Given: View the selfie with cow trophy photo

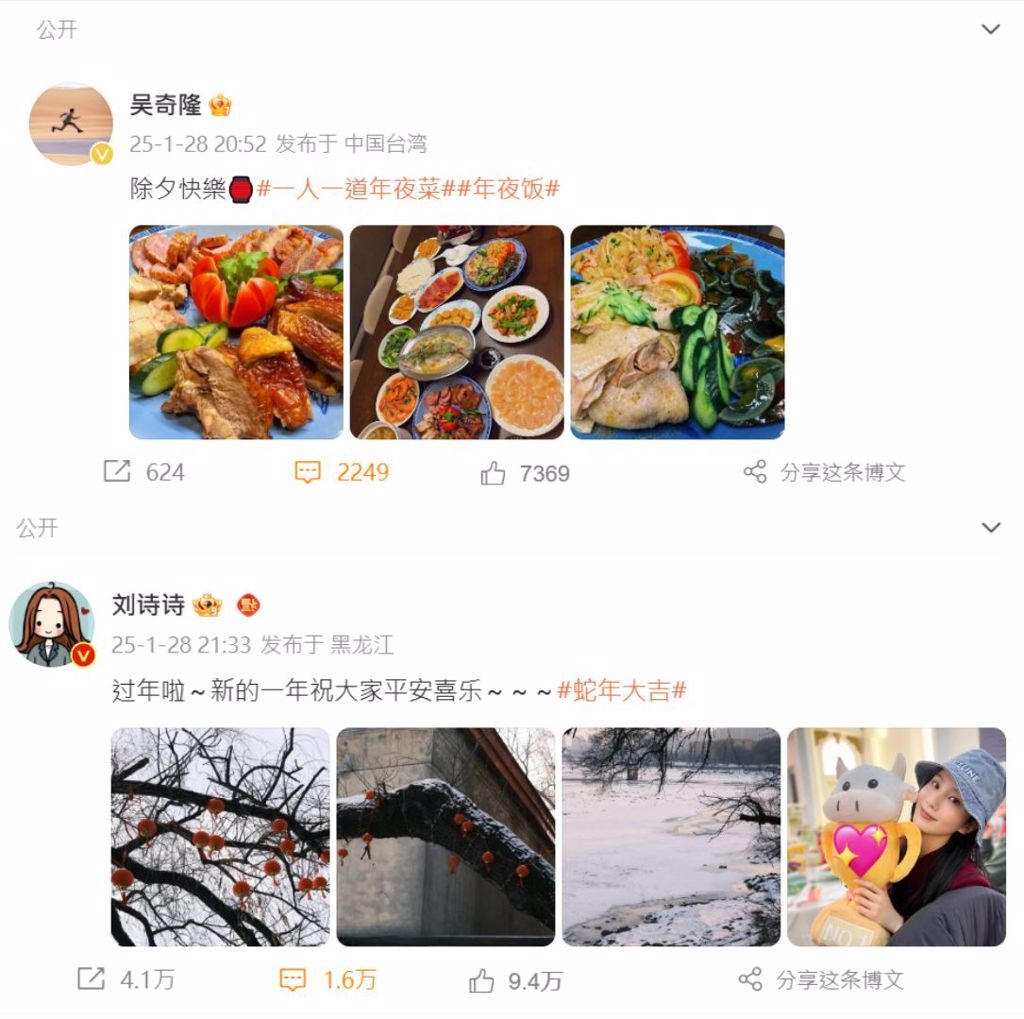Looking at the screenshot, I should pyautogui.click(x=896, y=836).
